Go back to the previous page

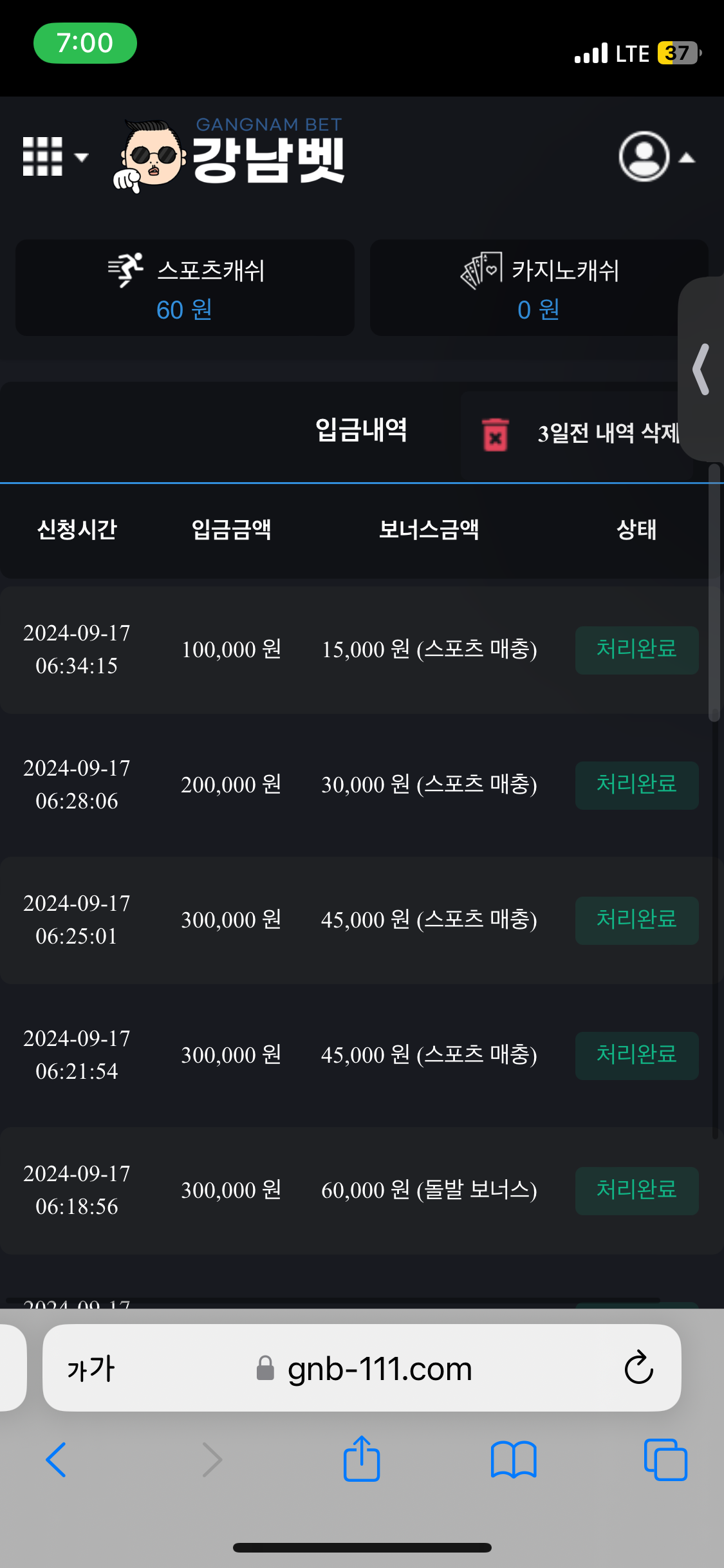(x=56, y=1459)
